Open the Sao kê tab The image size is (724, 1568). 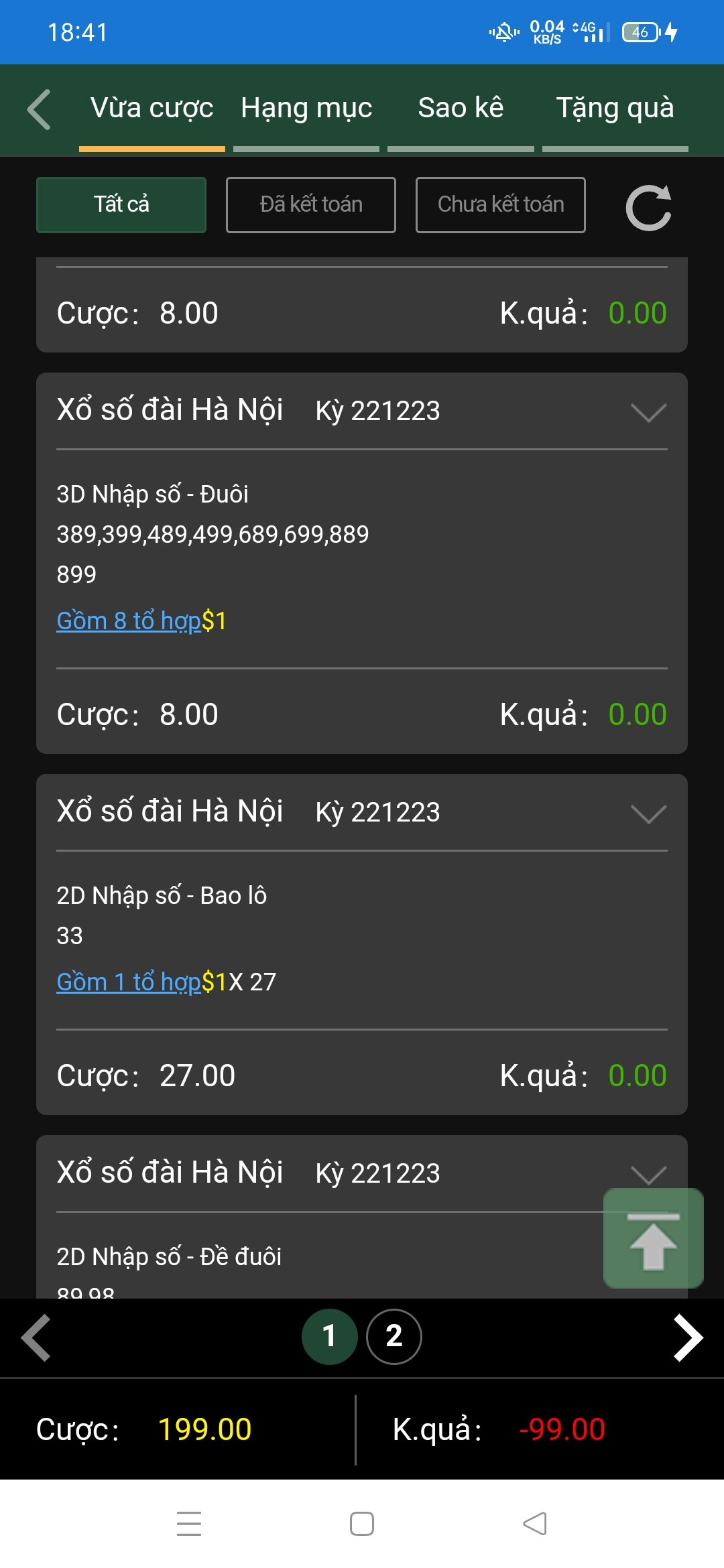pos(461,109)
